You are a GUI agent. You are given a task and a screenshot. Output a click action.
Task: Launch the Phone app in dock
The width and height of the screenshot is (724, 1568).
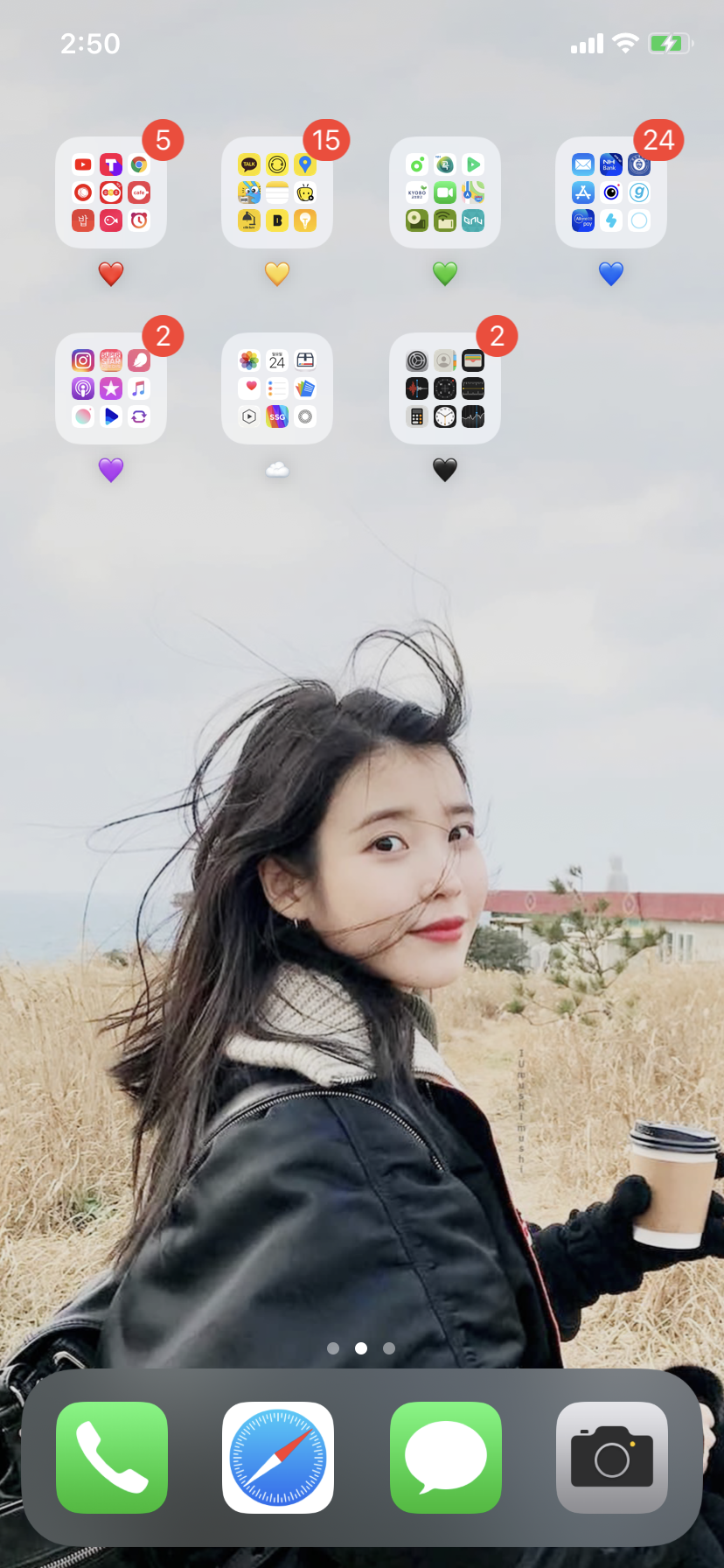[x=112, y=1458]
